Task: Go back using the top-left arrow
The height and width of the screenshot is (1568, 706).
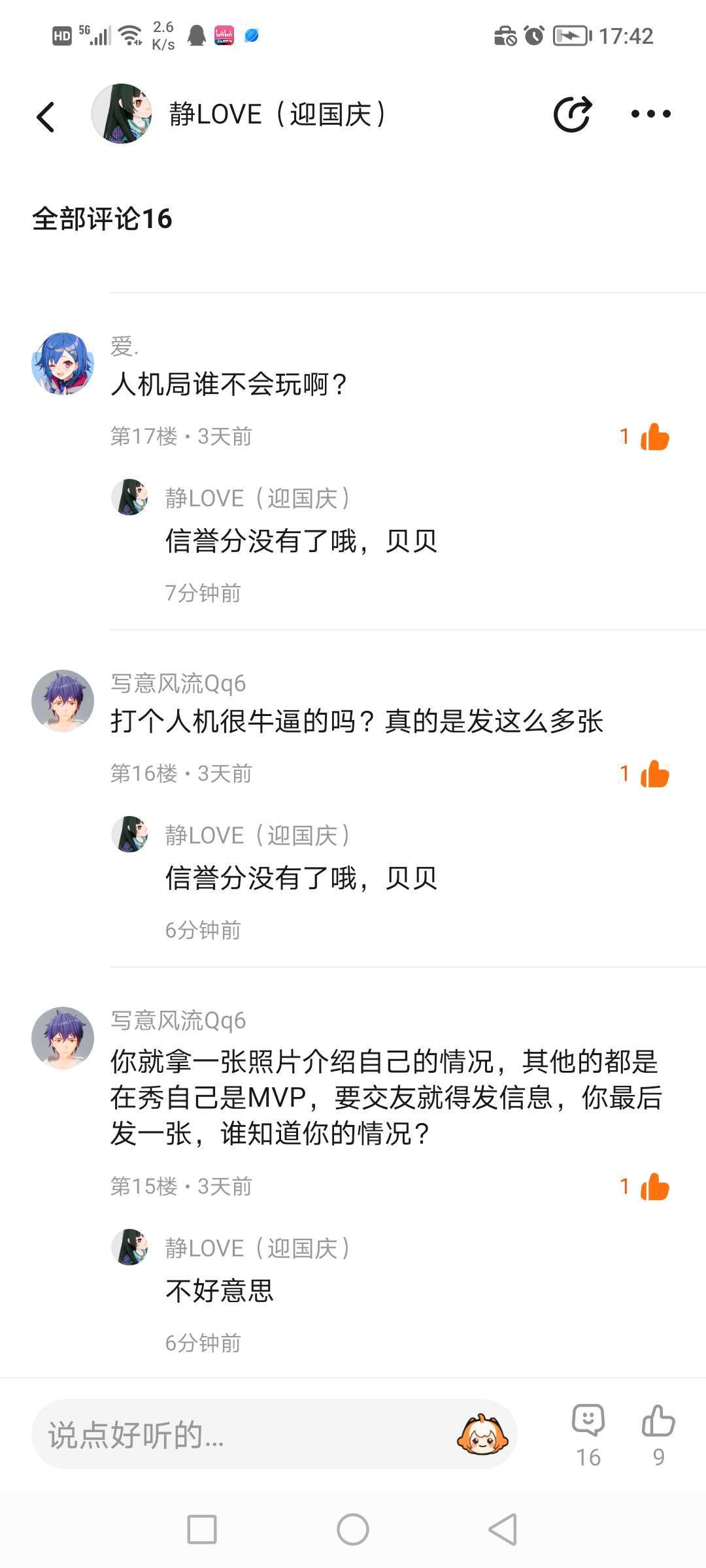Action: [x=46, y=117]
